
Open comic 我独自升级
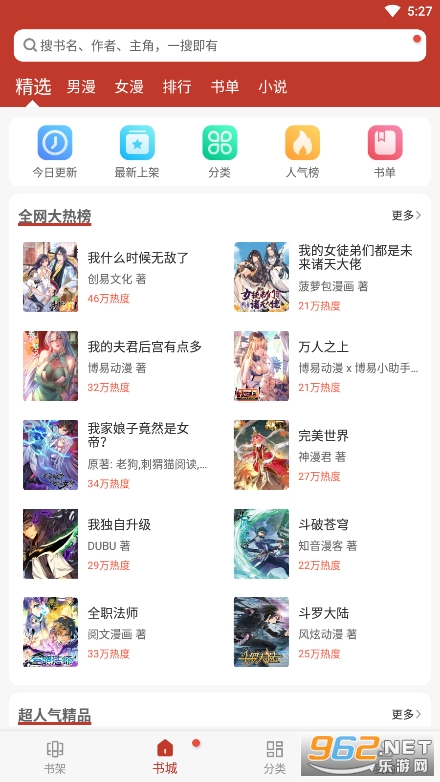121,544
